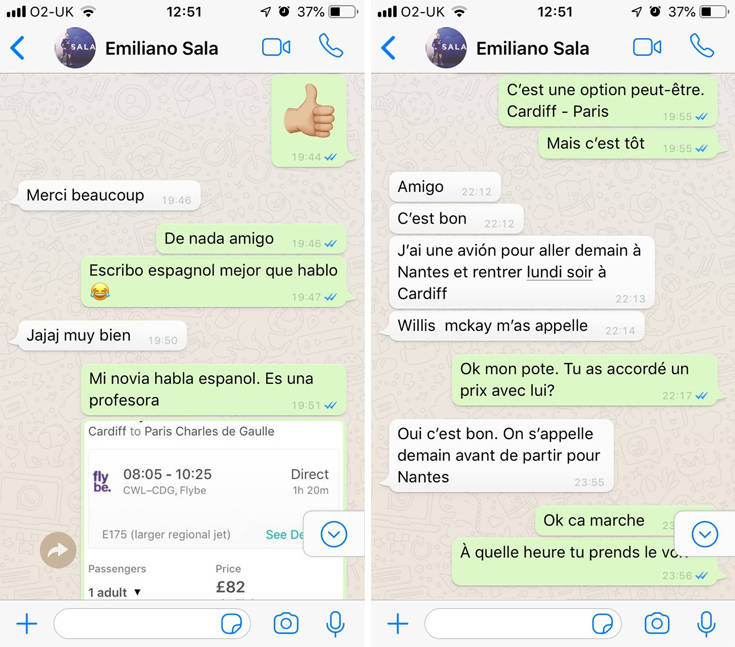Tap the scroll-down arrow over the Flybe card
735x647 pixels.
coord(334,534)
